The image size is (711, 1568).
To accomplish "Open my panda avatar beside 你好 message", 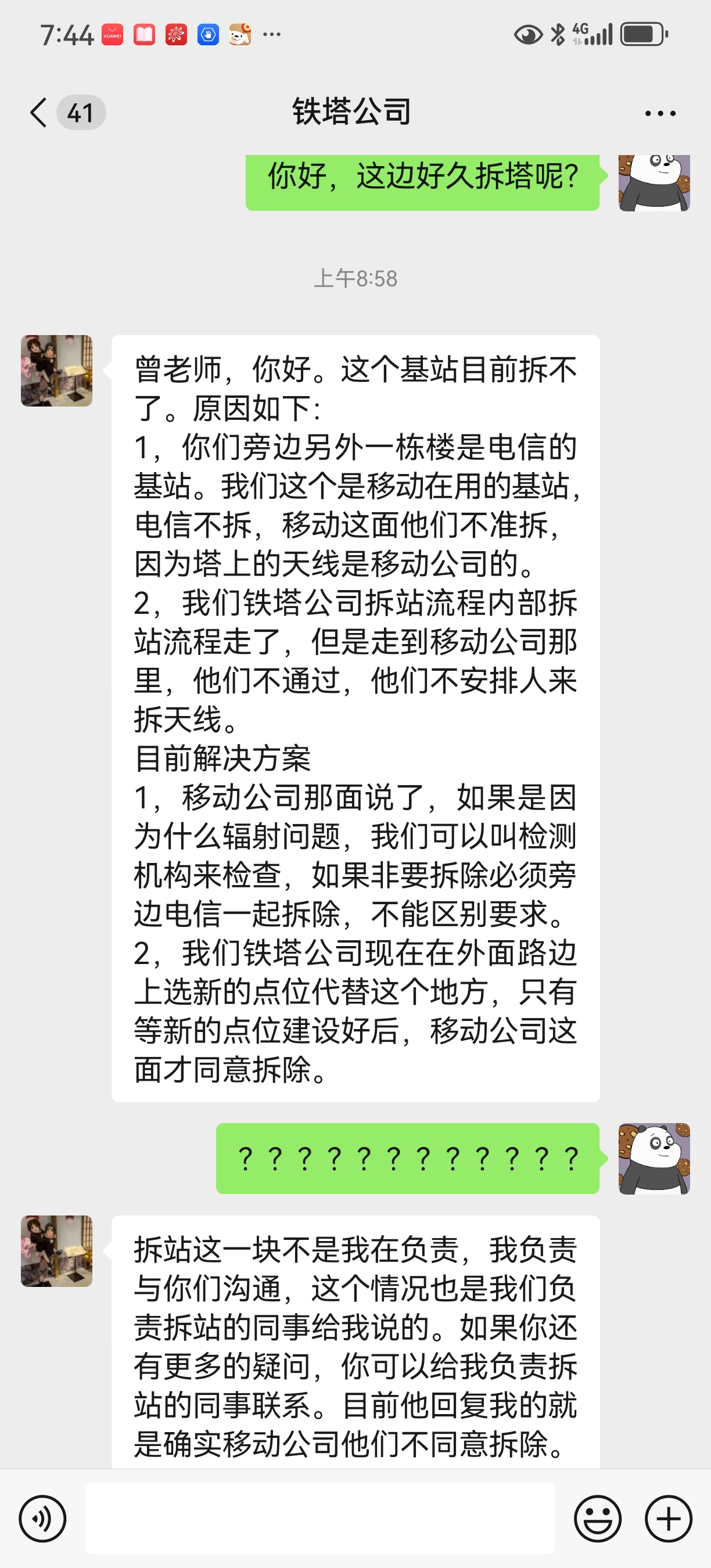I will pos(655,182).
